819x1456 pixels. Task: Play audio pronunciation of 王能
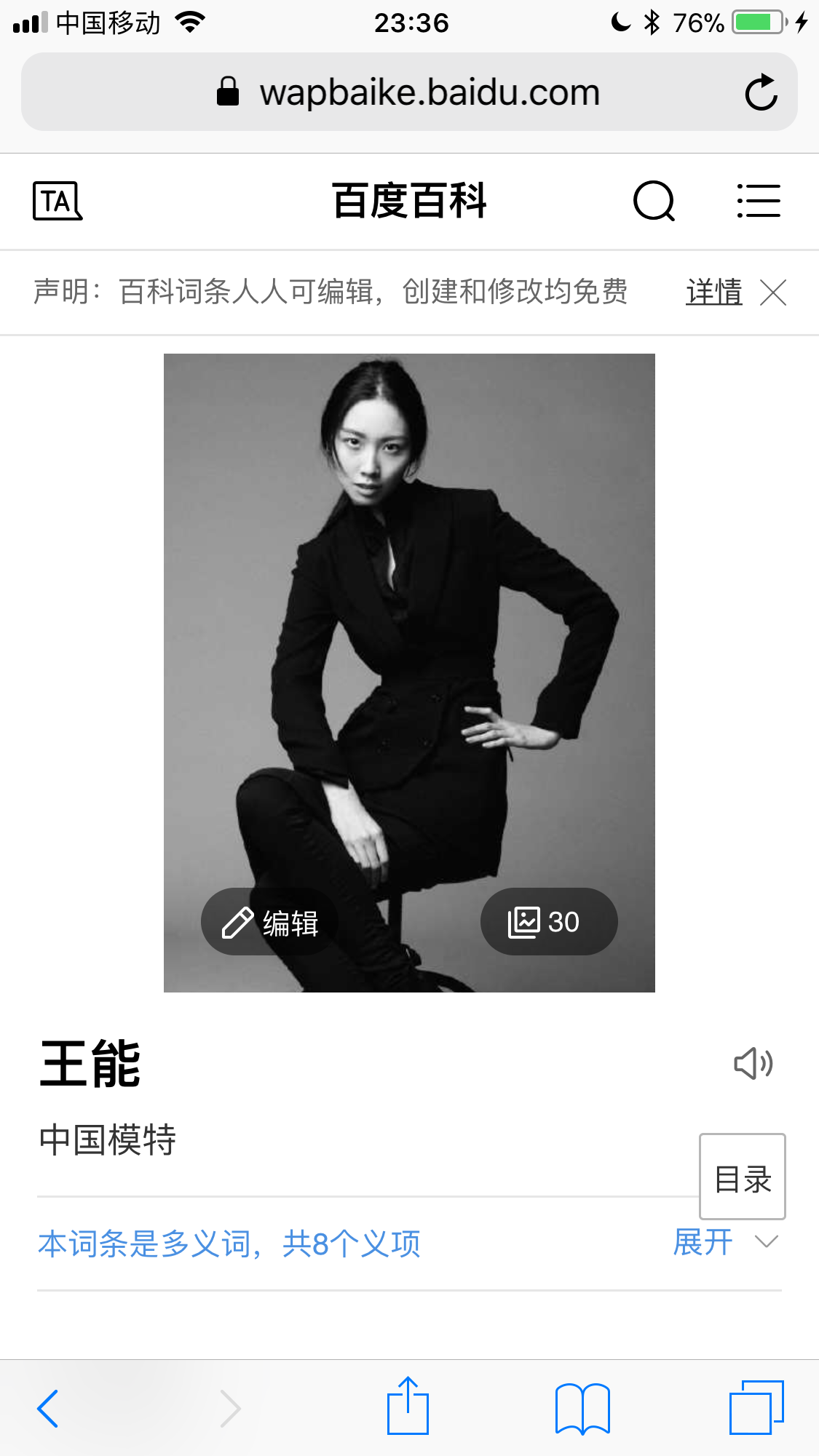pos(753,1064)
